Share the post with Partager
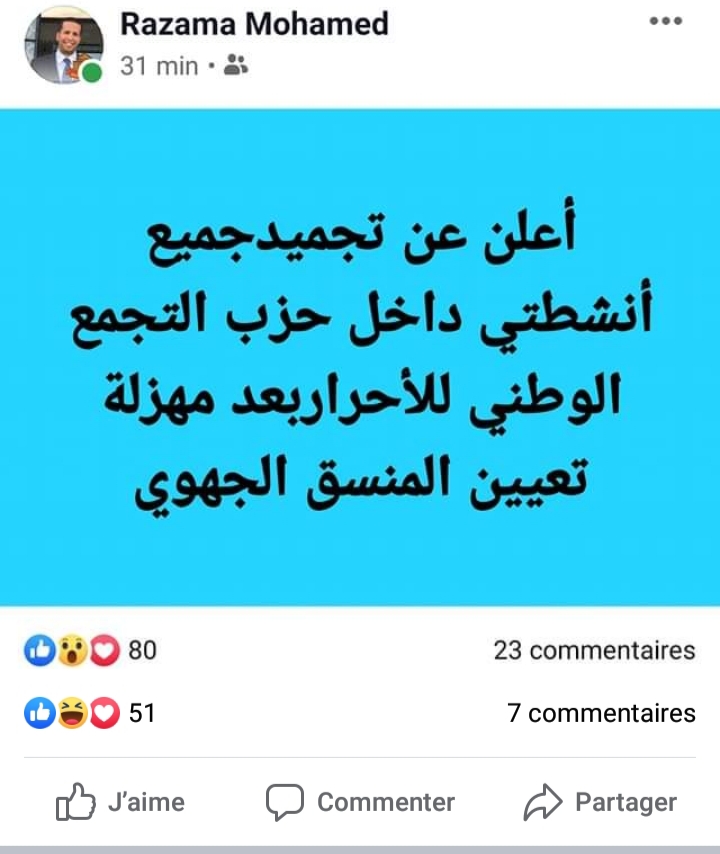 (x=600, y=802)
